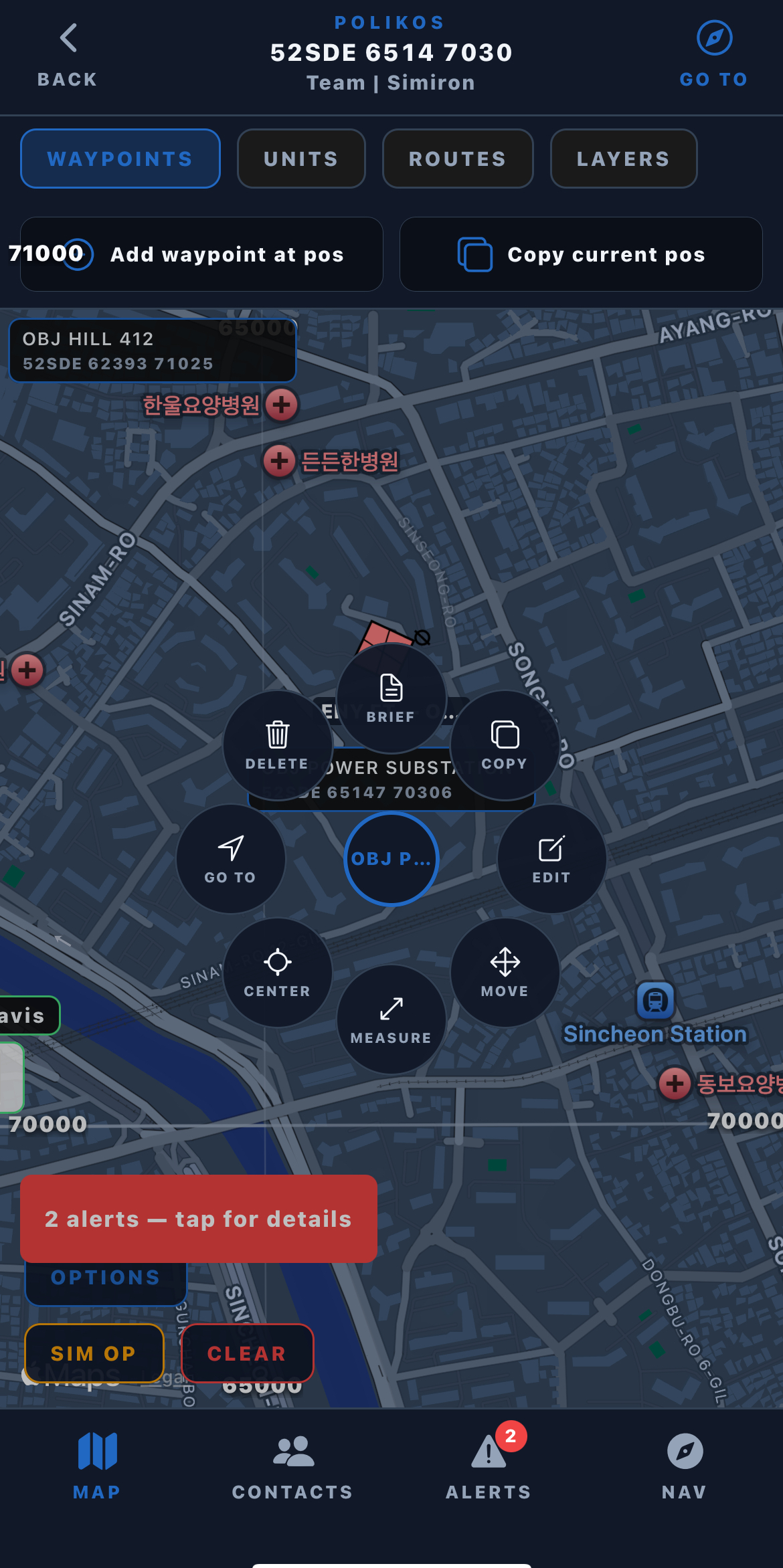The width and height of the screenshot is (783, 1568).
Task: Open the 2 alerts banner for details
Action: pyautogui.click(x=199, y=1219)
